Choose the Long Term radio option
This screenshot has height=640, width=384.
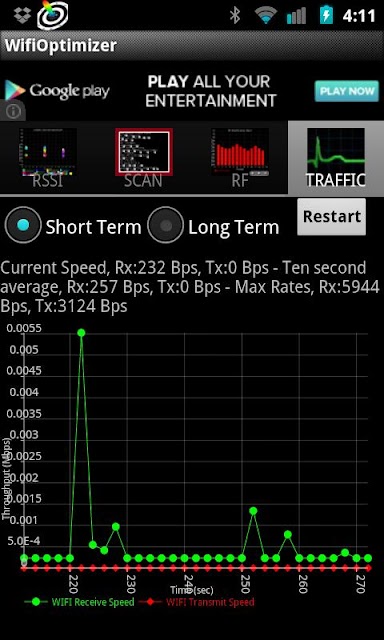213,225
